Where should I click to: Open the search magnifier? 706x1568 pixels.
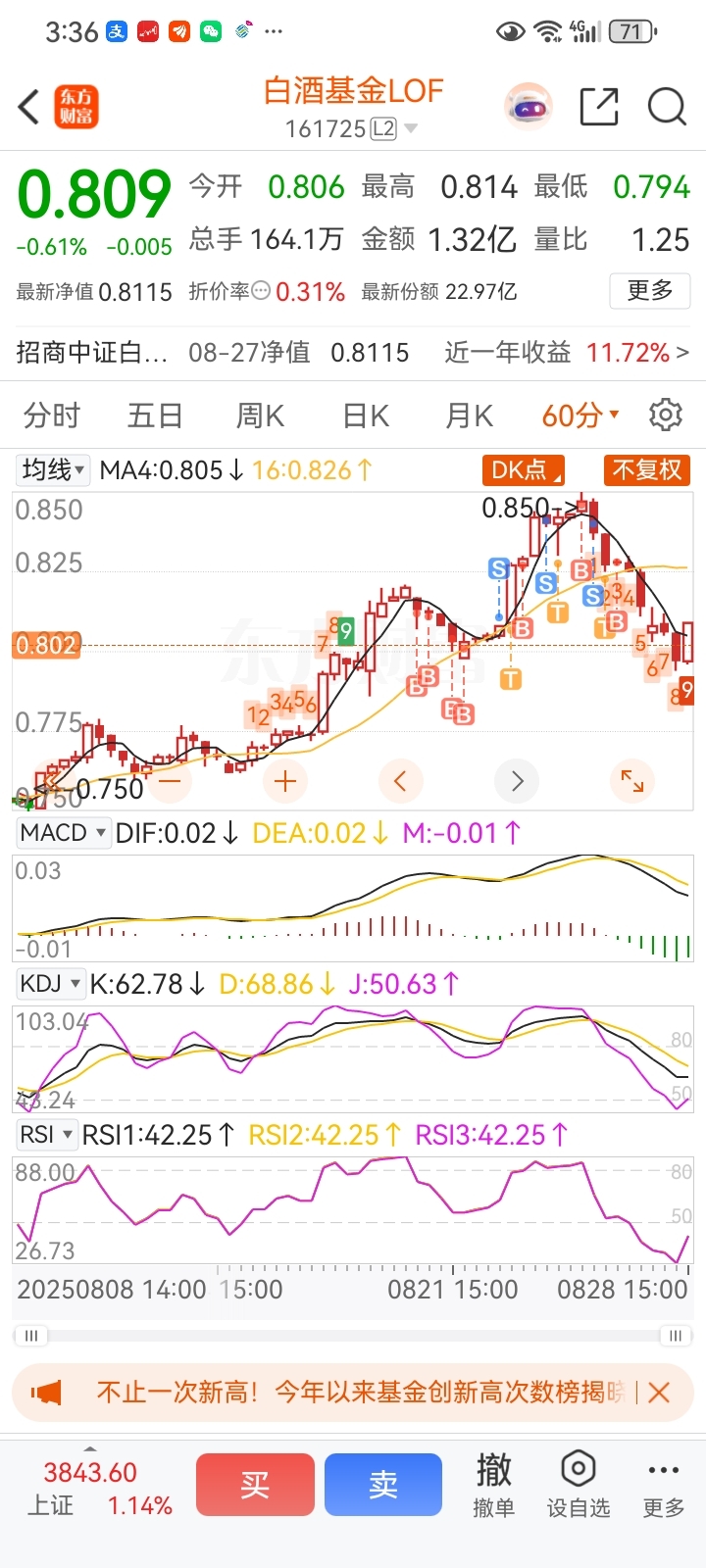pyautogui.click(x=667, y=107)
